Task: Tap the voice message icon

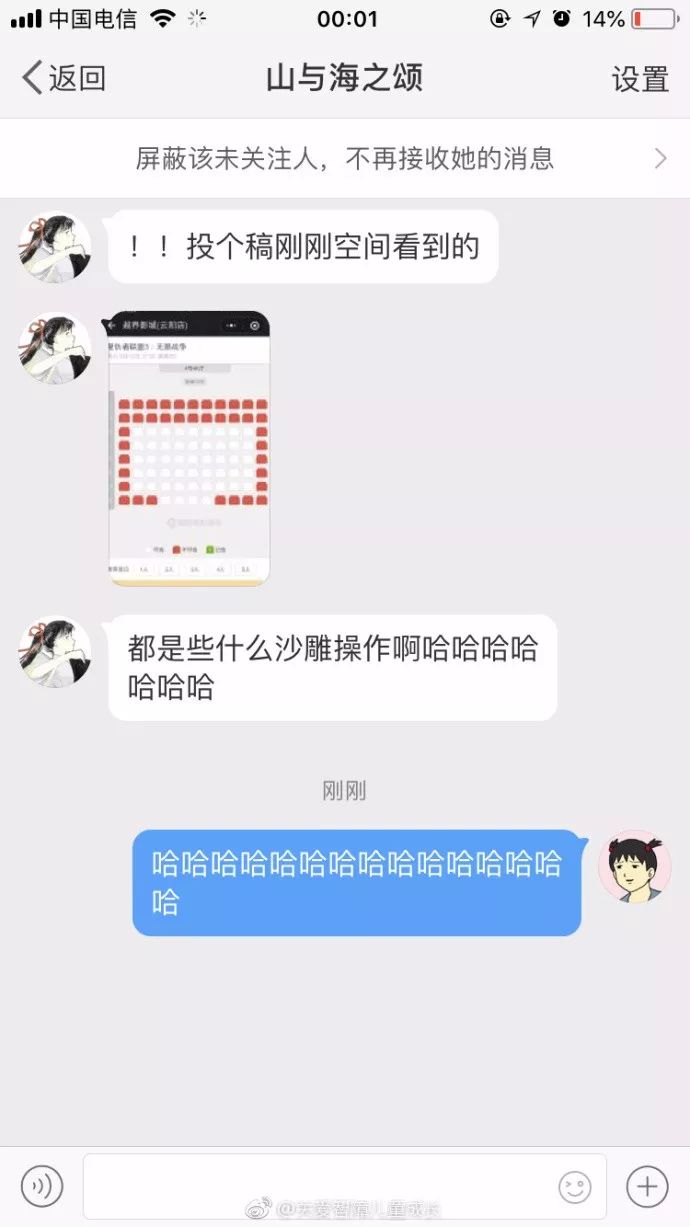Action: click(x=42, y=1186)
